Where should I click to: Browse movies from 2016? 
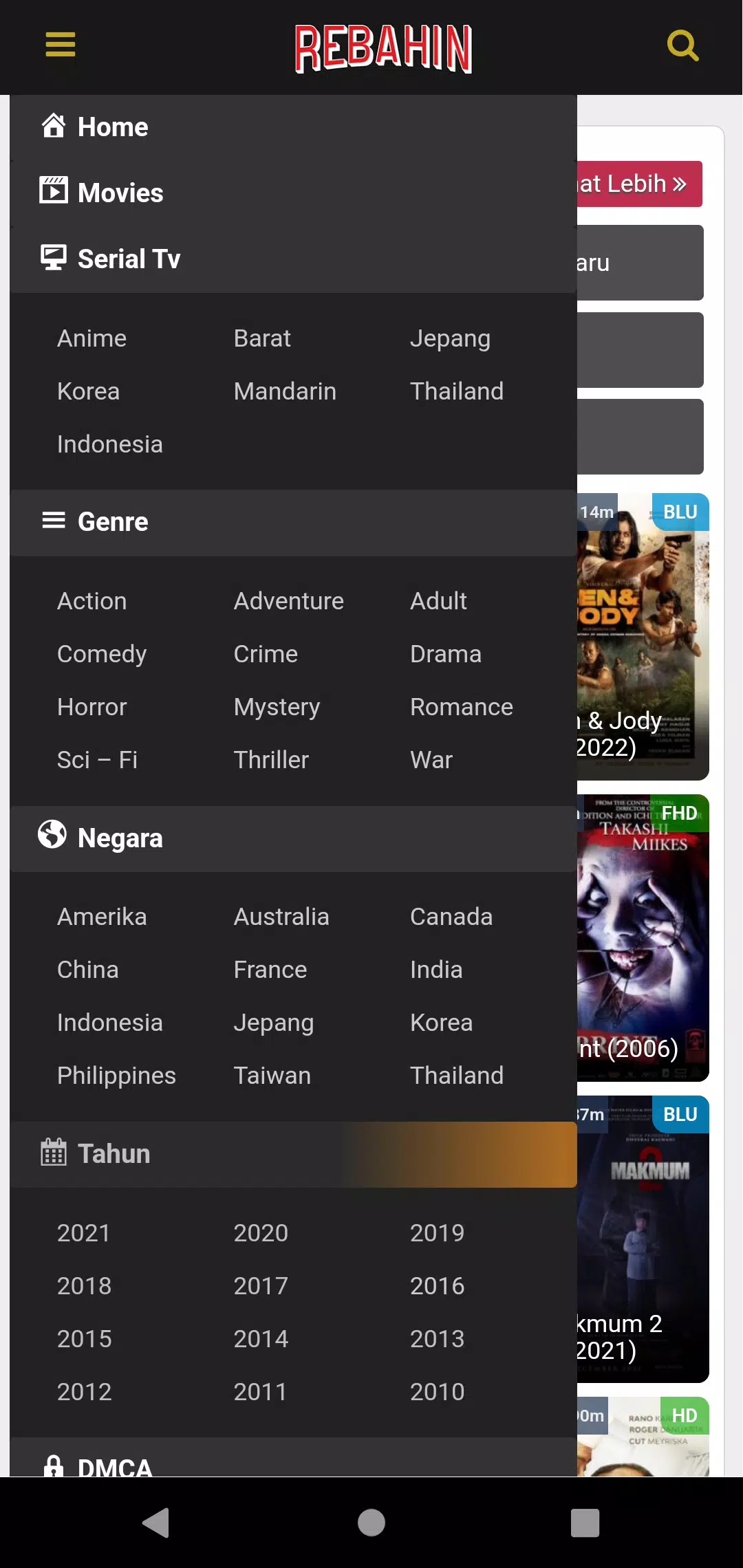[x=437, y=1286]
